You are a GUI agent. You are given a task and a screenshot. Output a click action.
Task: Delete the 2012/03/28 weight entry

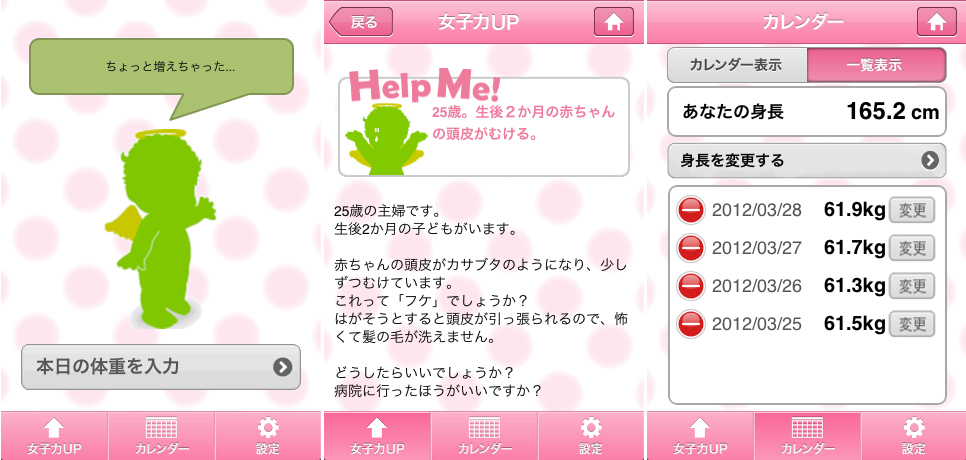point(692,211)
